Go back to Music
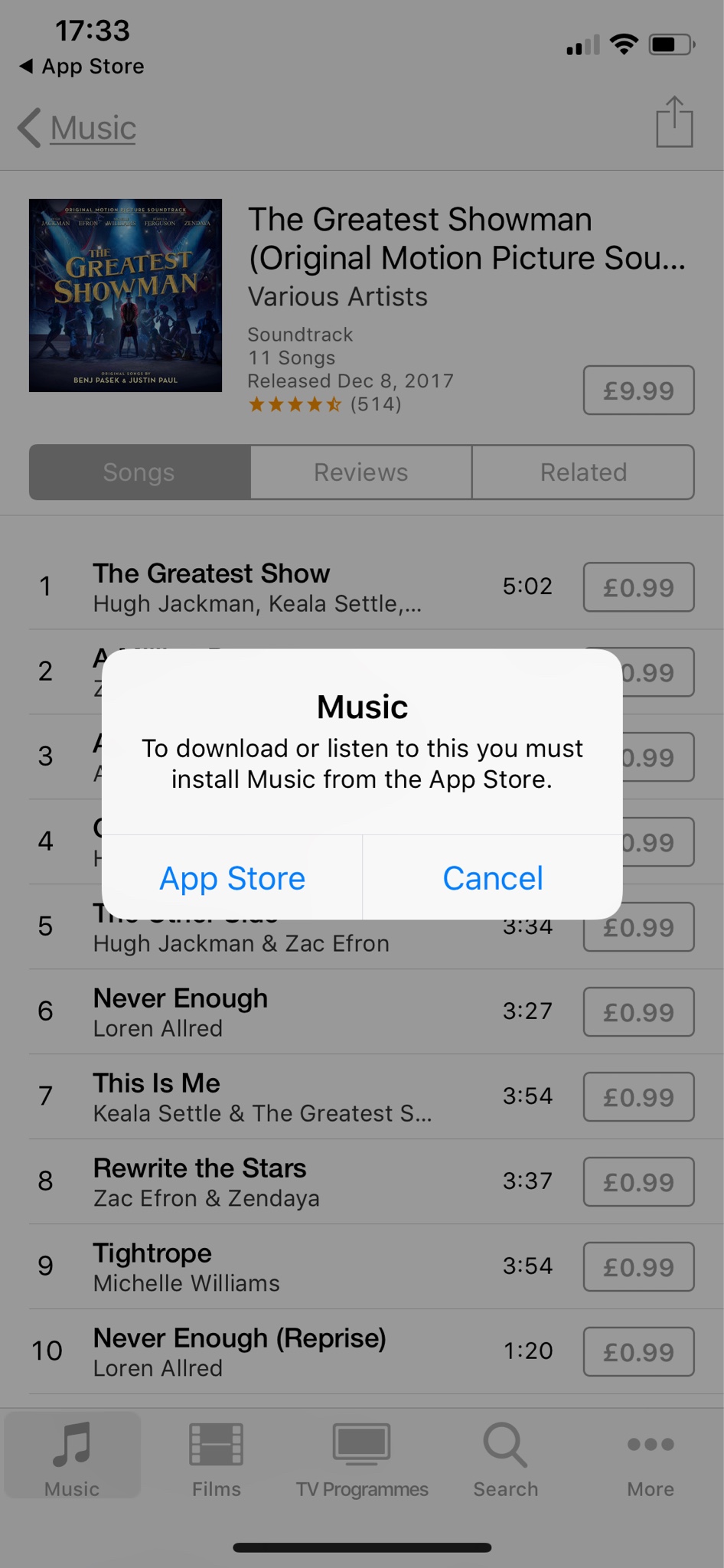724x1568 pixels. click(77, 128)
